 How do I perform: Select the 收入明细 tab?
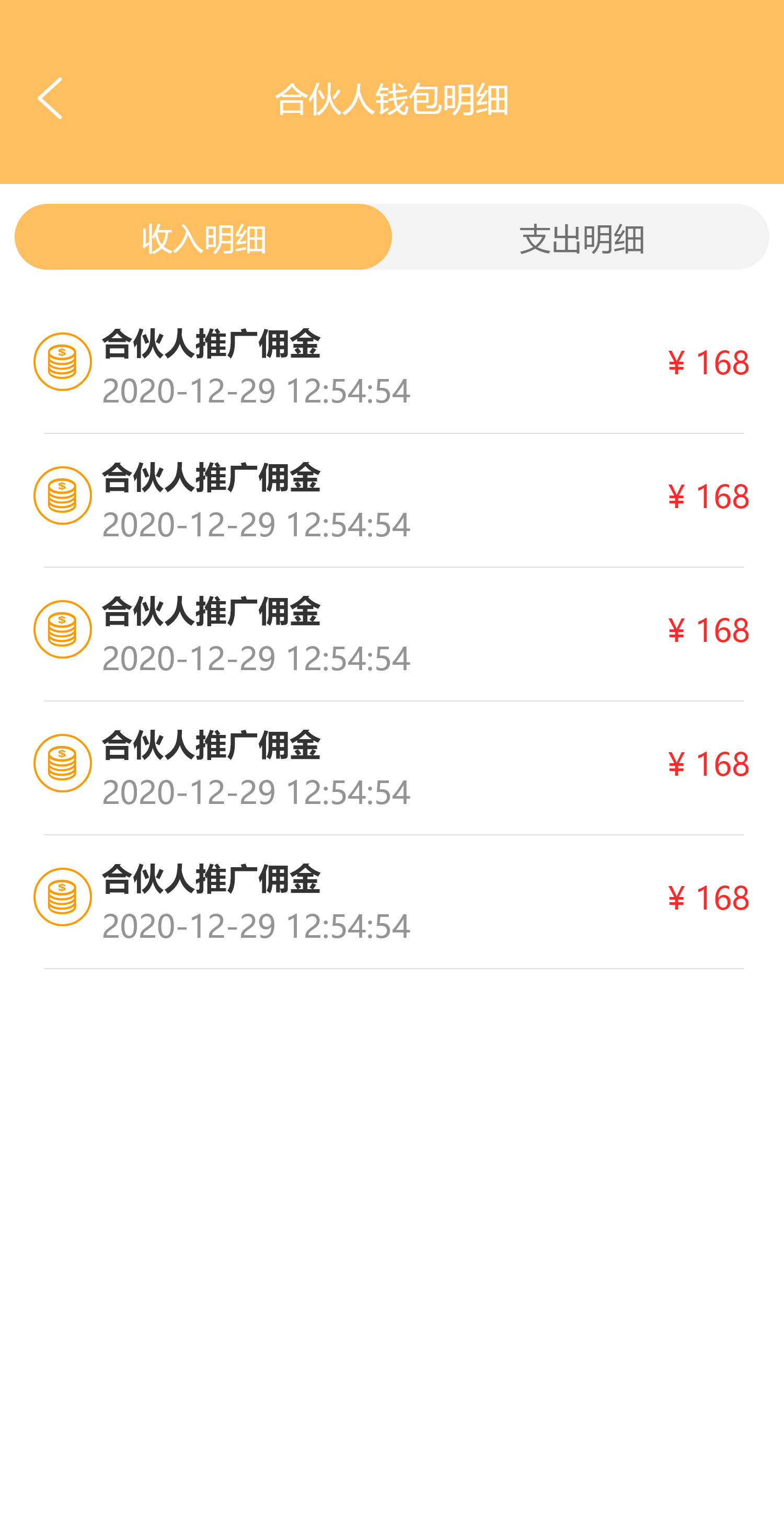point(203,237)
